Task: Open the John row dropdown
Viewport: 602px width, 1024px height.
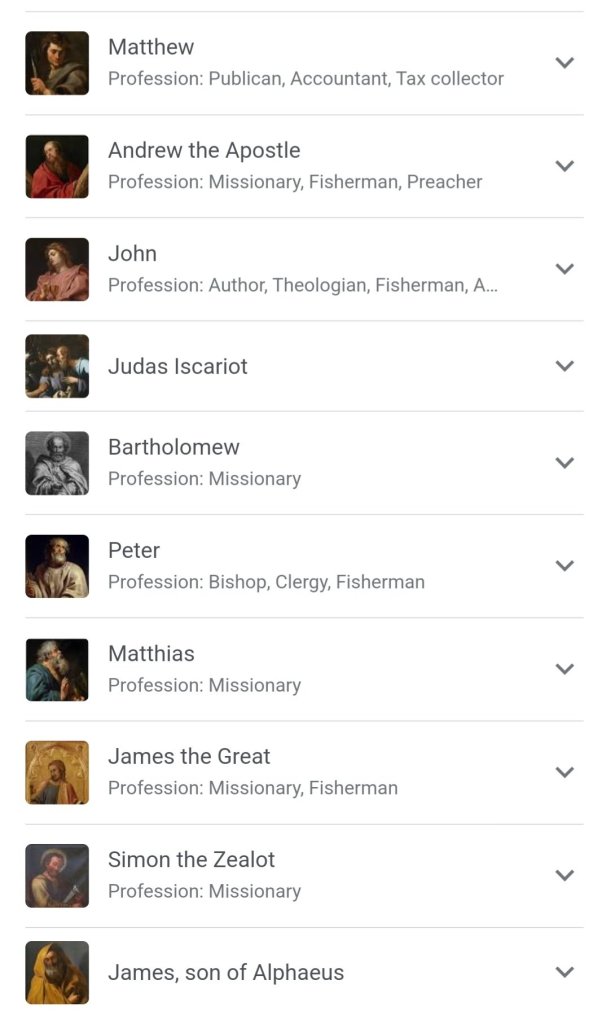Action: [564, 269]
